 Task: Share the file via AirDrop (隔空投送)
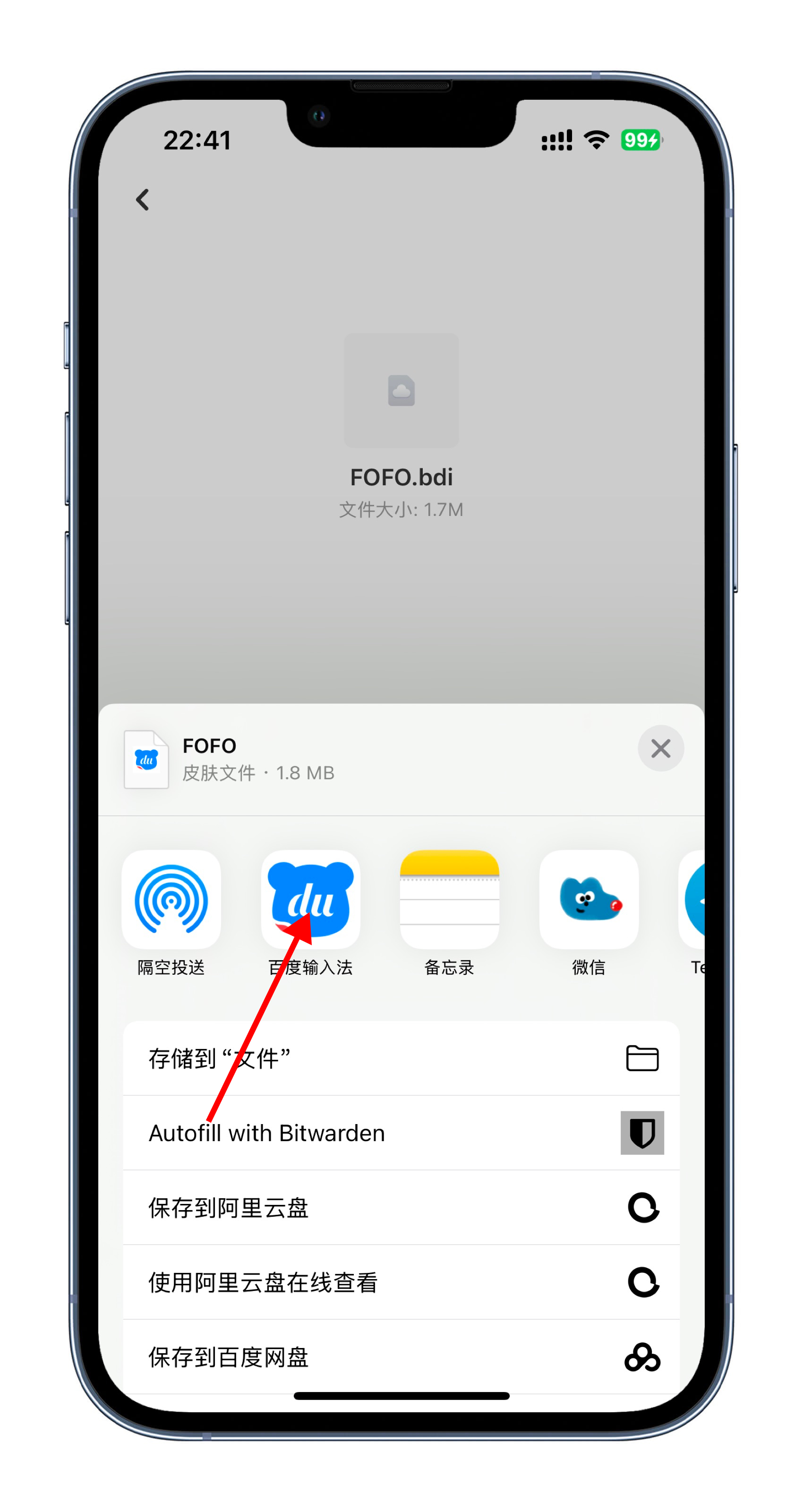coord(171,900)
